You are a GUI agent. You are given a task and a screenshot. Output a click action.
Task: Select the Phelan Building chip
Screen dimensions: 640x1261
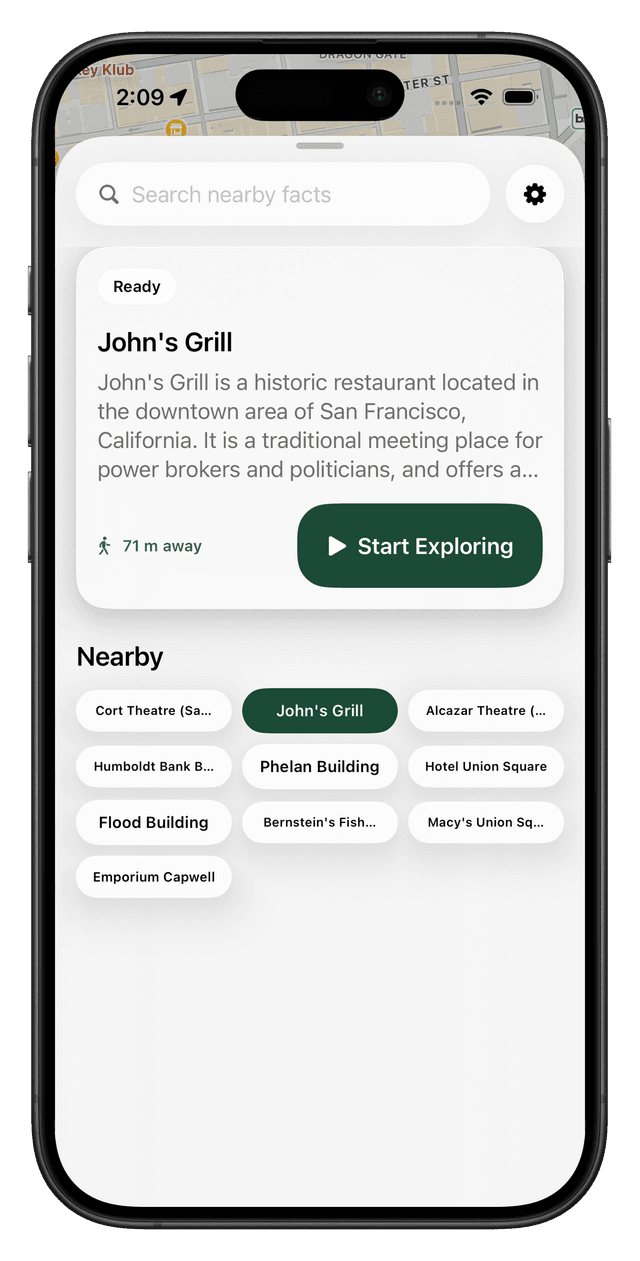[320, 767]
